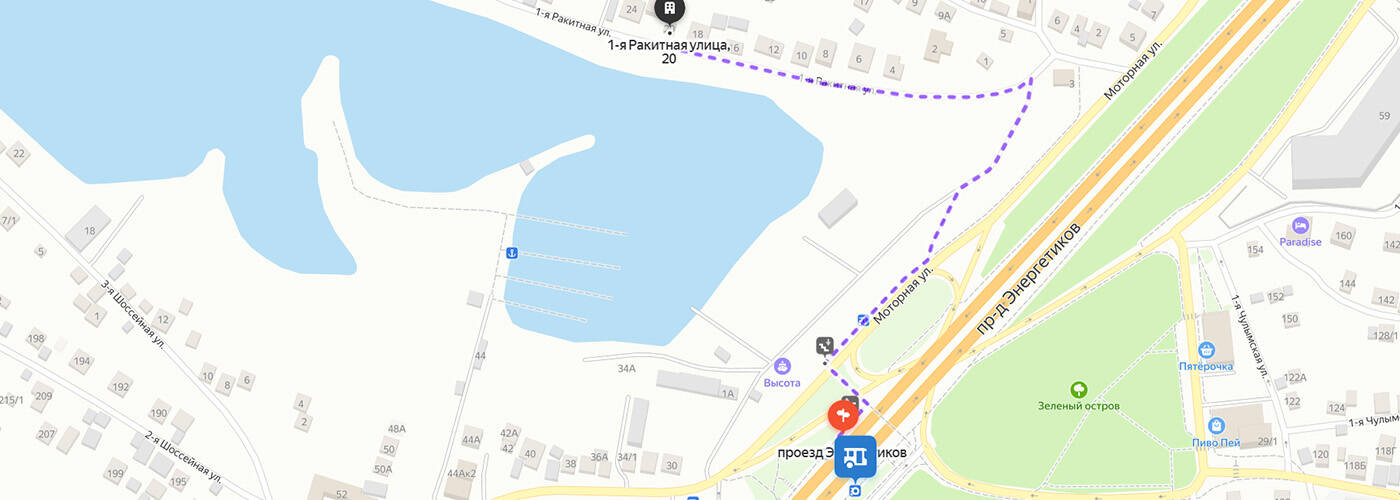The height and width of the screenshot is (500, 1400).
Task: Select the blue bus stop marker
Action: [855, 457]
